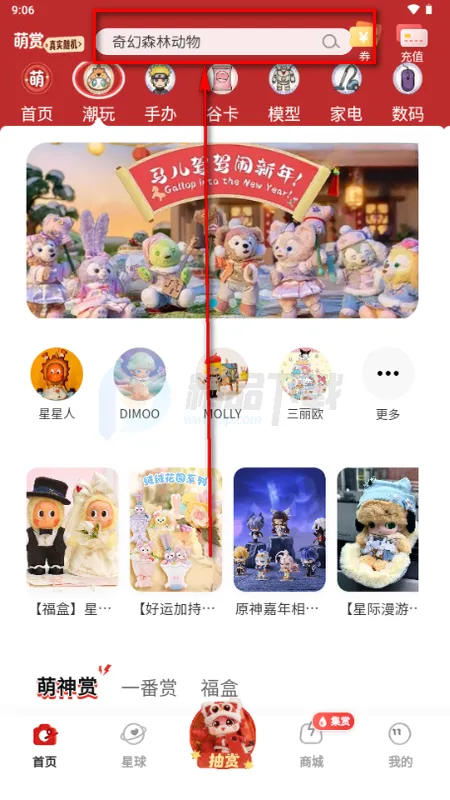Open the 星星人 brand
This screenshot has width=450, height=800.
pyautogui.click(x=57, y=384)
